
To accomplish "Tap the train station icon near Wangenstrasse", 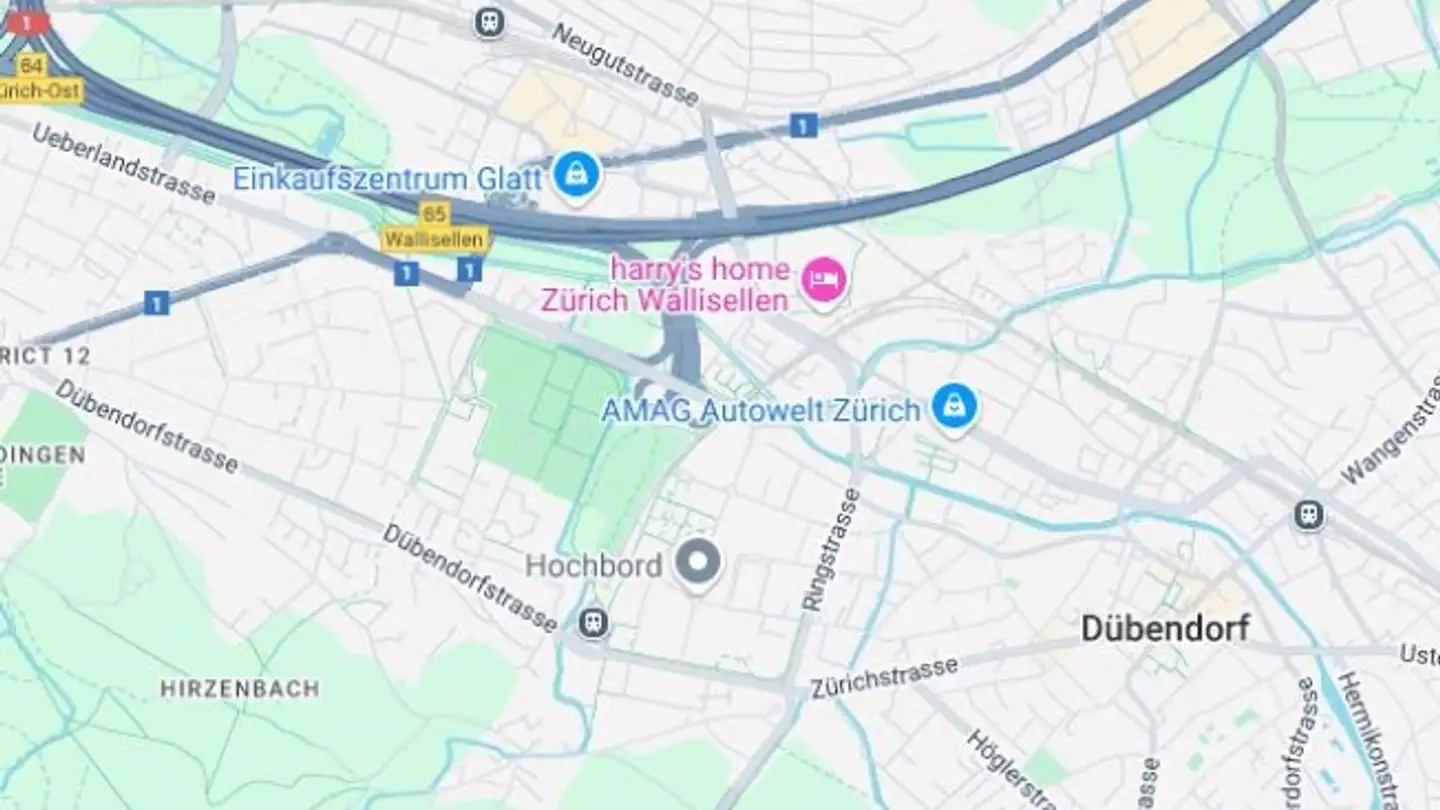I will click(1308, 515).
